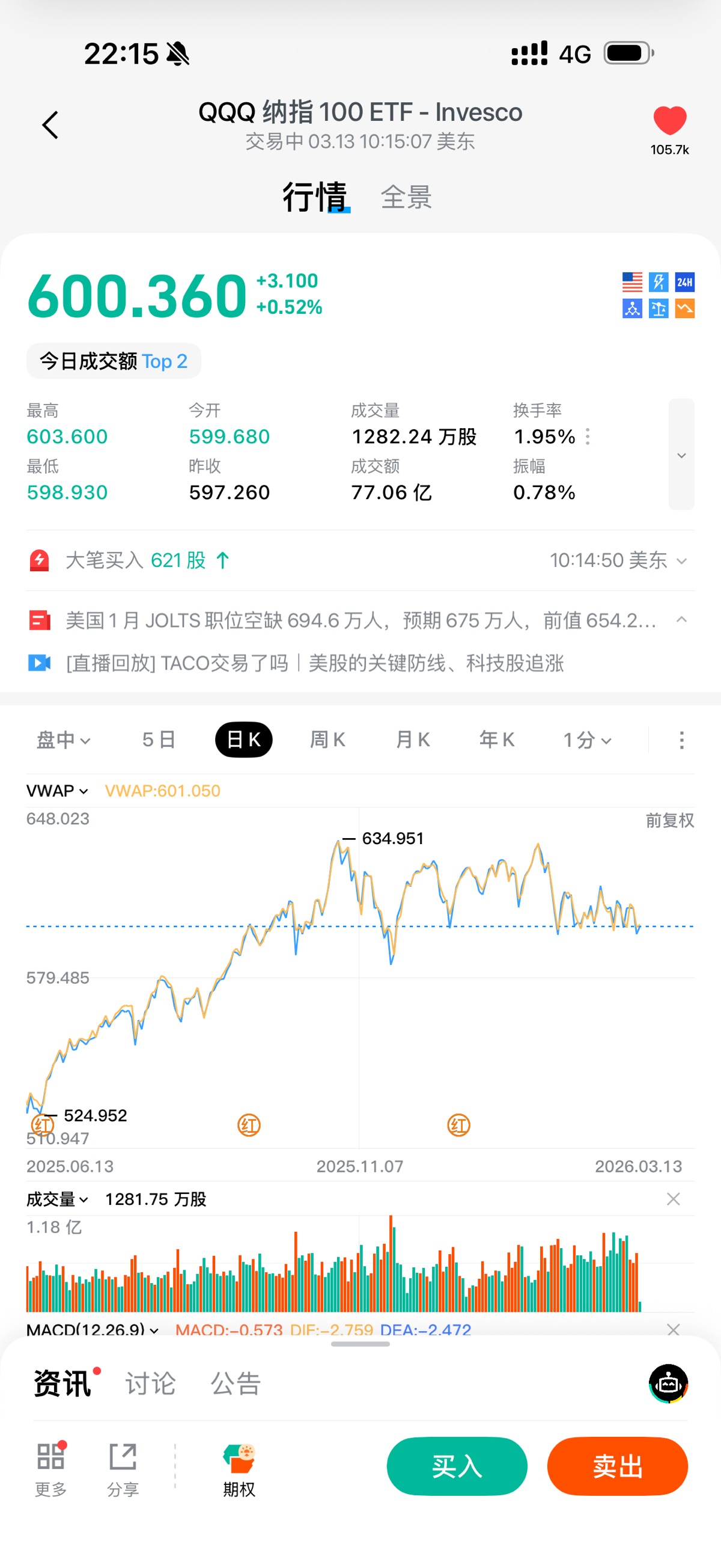Image resolution: width=721 pixels, height=1568 pixels.
Task: Switch to the 讨论 tab
Action: (150, 1383)
